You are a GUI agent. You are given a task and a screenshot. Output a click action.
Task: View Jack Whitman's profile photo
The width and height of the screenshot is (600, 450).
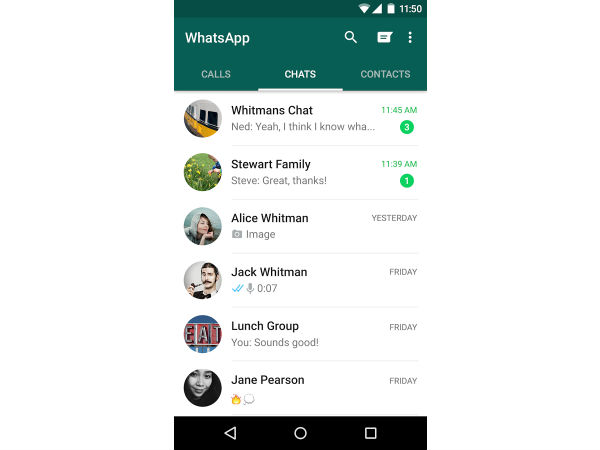203,280
